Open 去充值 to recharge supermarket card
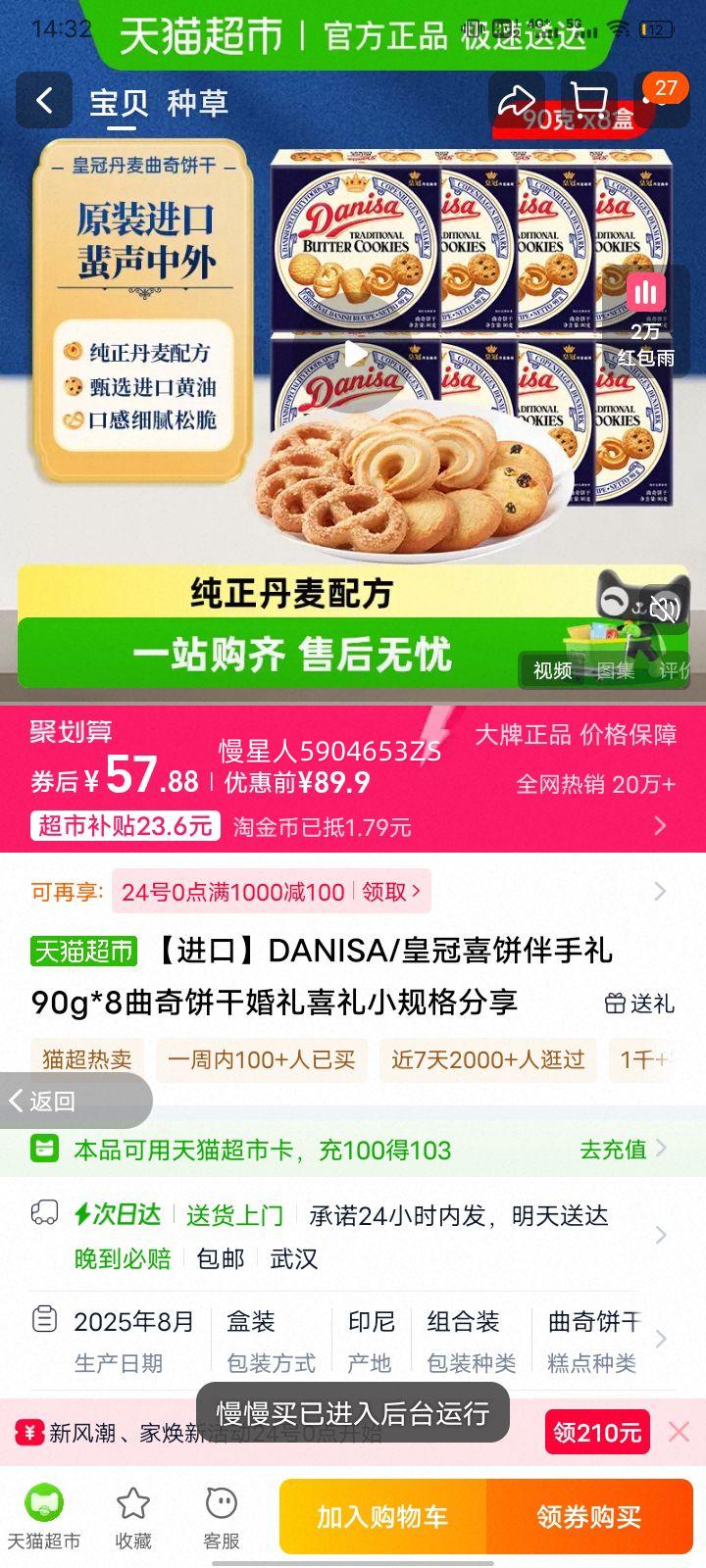This screenshot has height=1568, width=706. click(613, 1150)
